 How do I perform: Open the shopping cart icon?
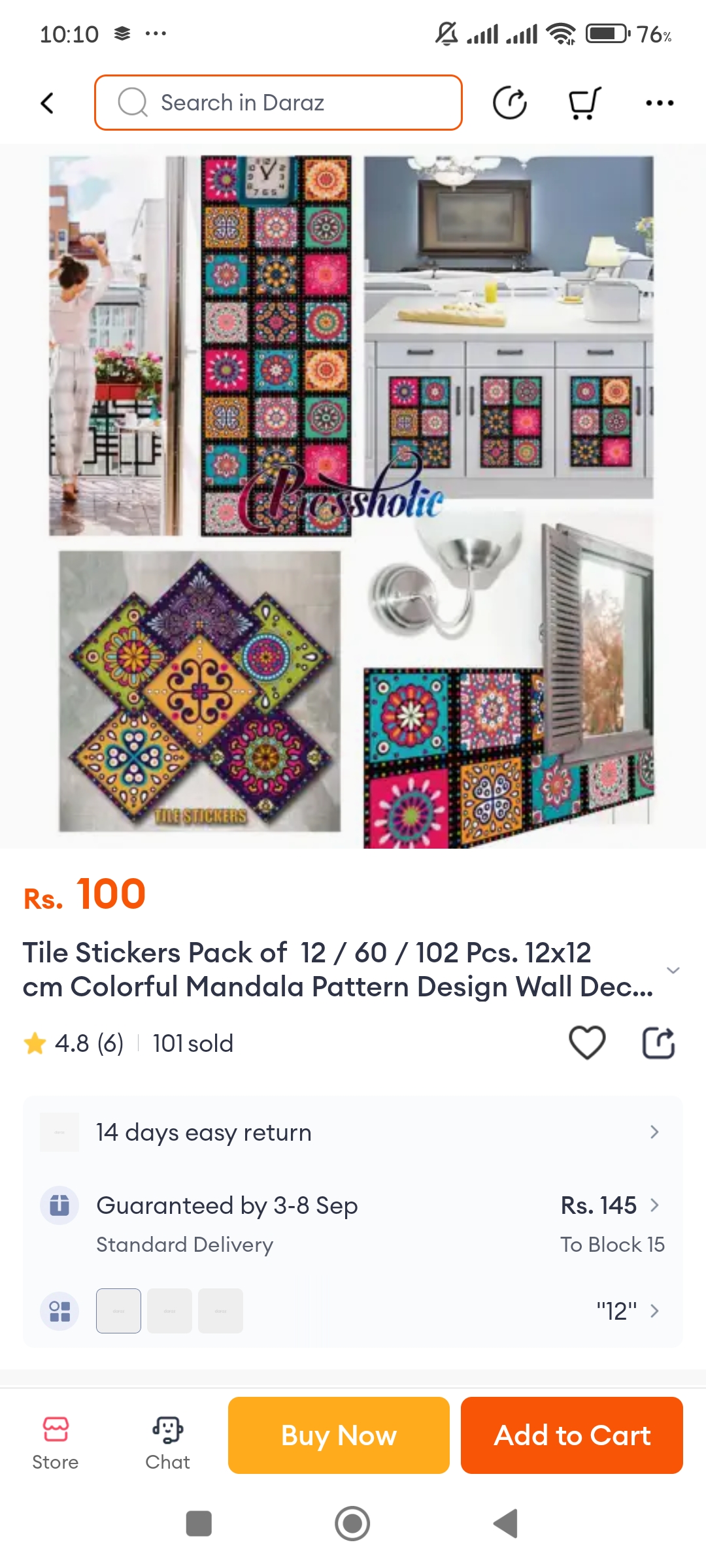click(x=583, y=103)
